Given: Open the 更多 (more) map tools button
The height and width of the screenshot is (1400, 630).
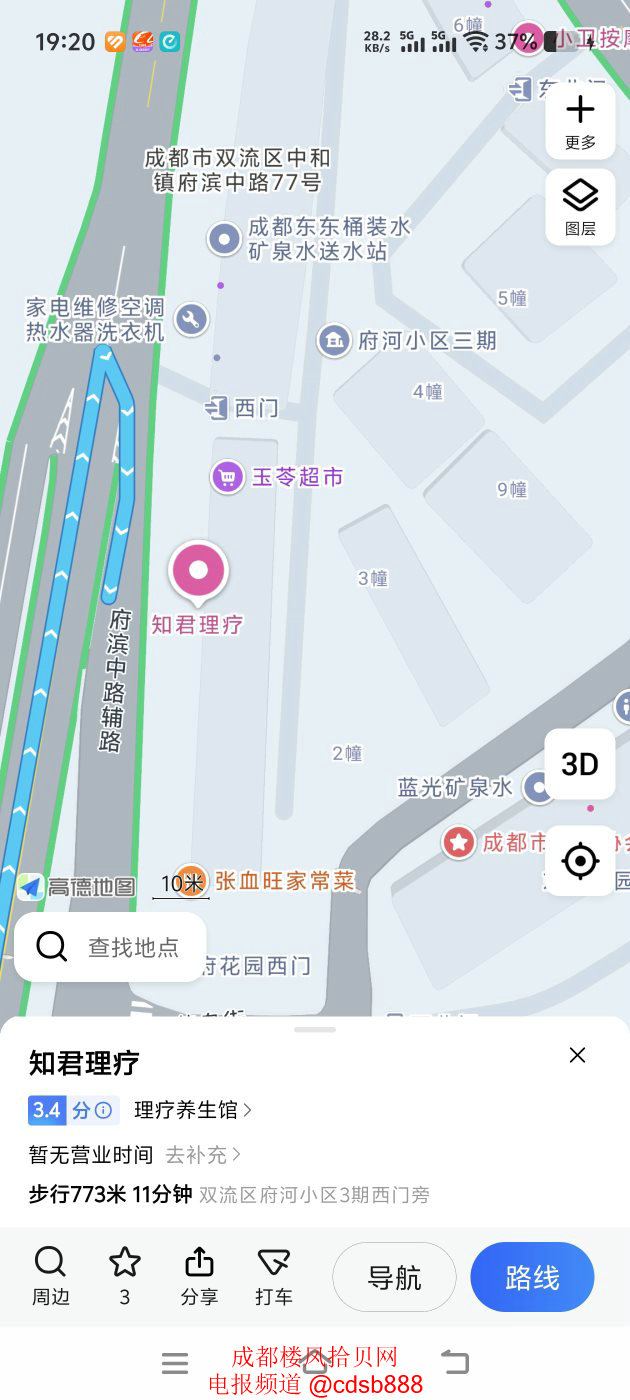Looking at the screenshot, I should tap(580, 120).
